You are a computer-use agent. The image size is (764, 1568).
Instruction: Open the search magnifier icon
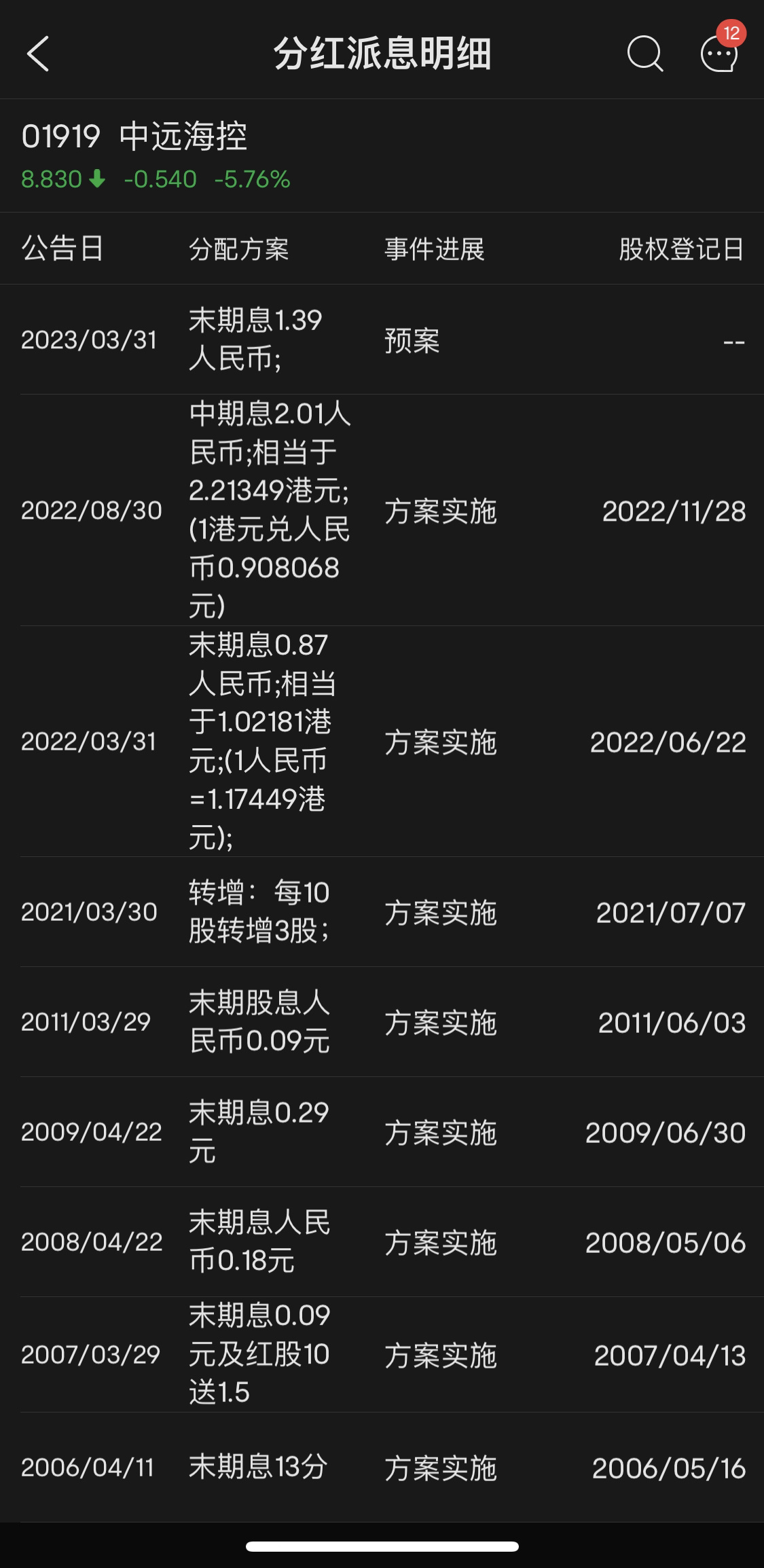[644, 54]
